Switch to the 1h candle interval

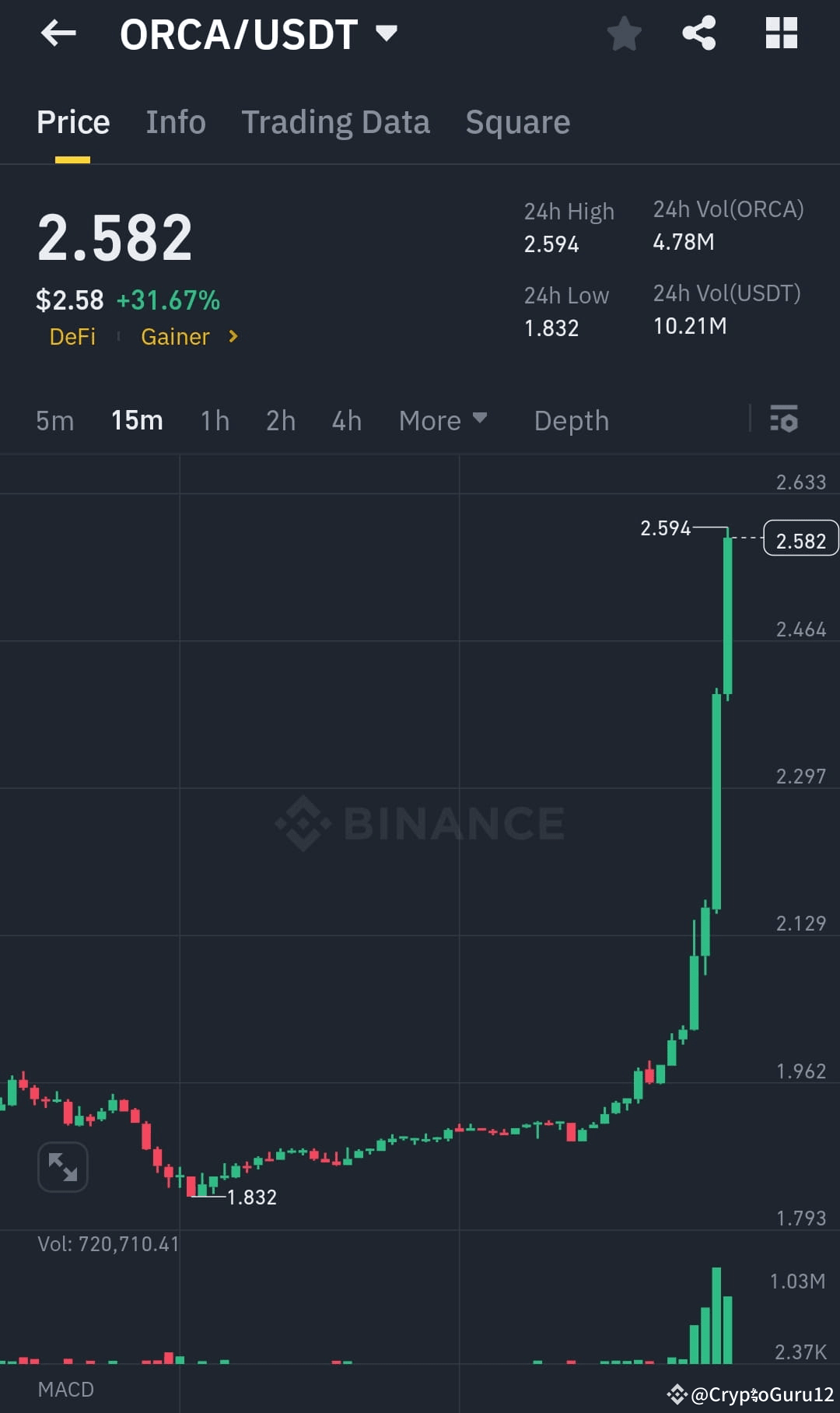pos(214,420)
